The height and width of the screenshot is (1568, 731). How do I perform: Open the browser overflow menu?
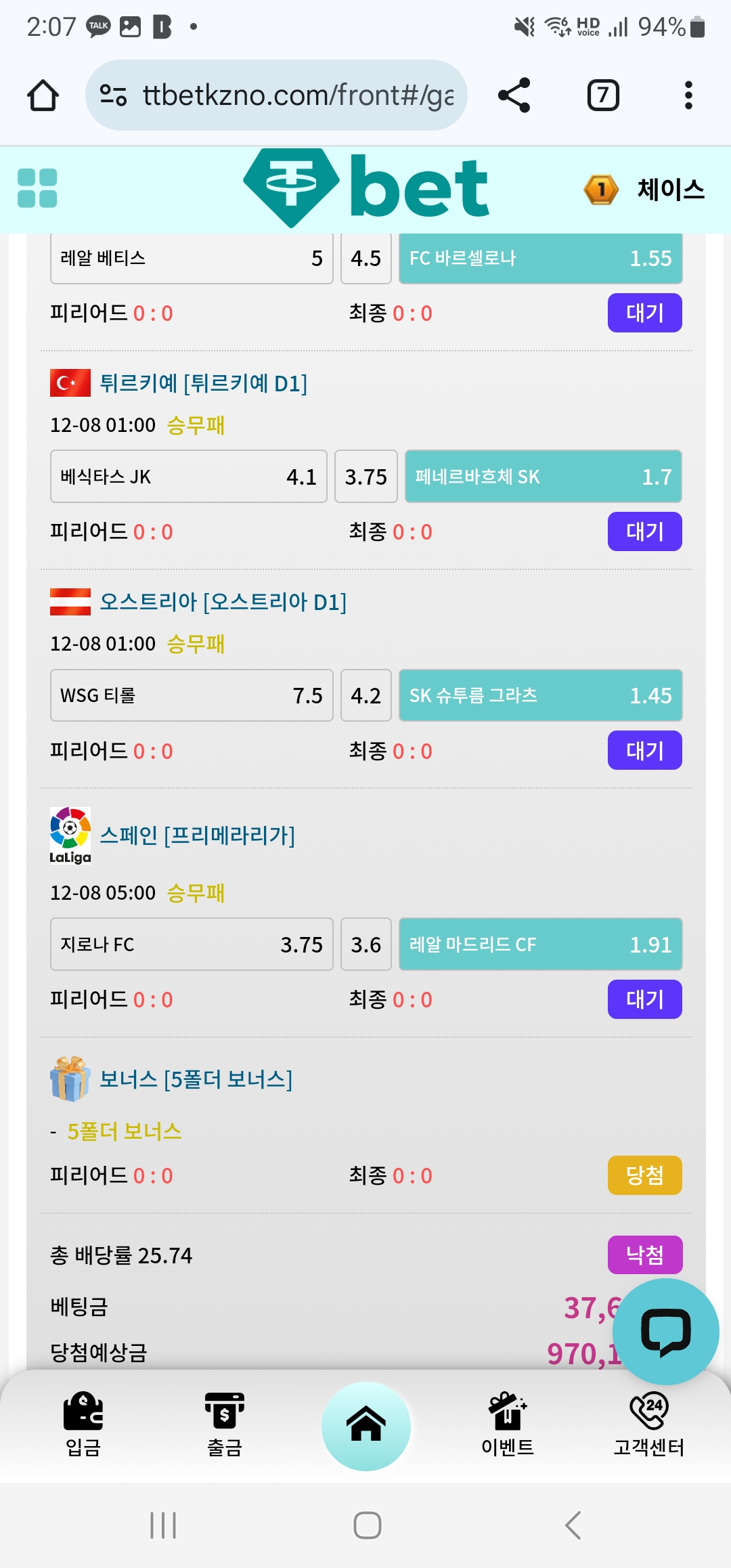(688, 95)
